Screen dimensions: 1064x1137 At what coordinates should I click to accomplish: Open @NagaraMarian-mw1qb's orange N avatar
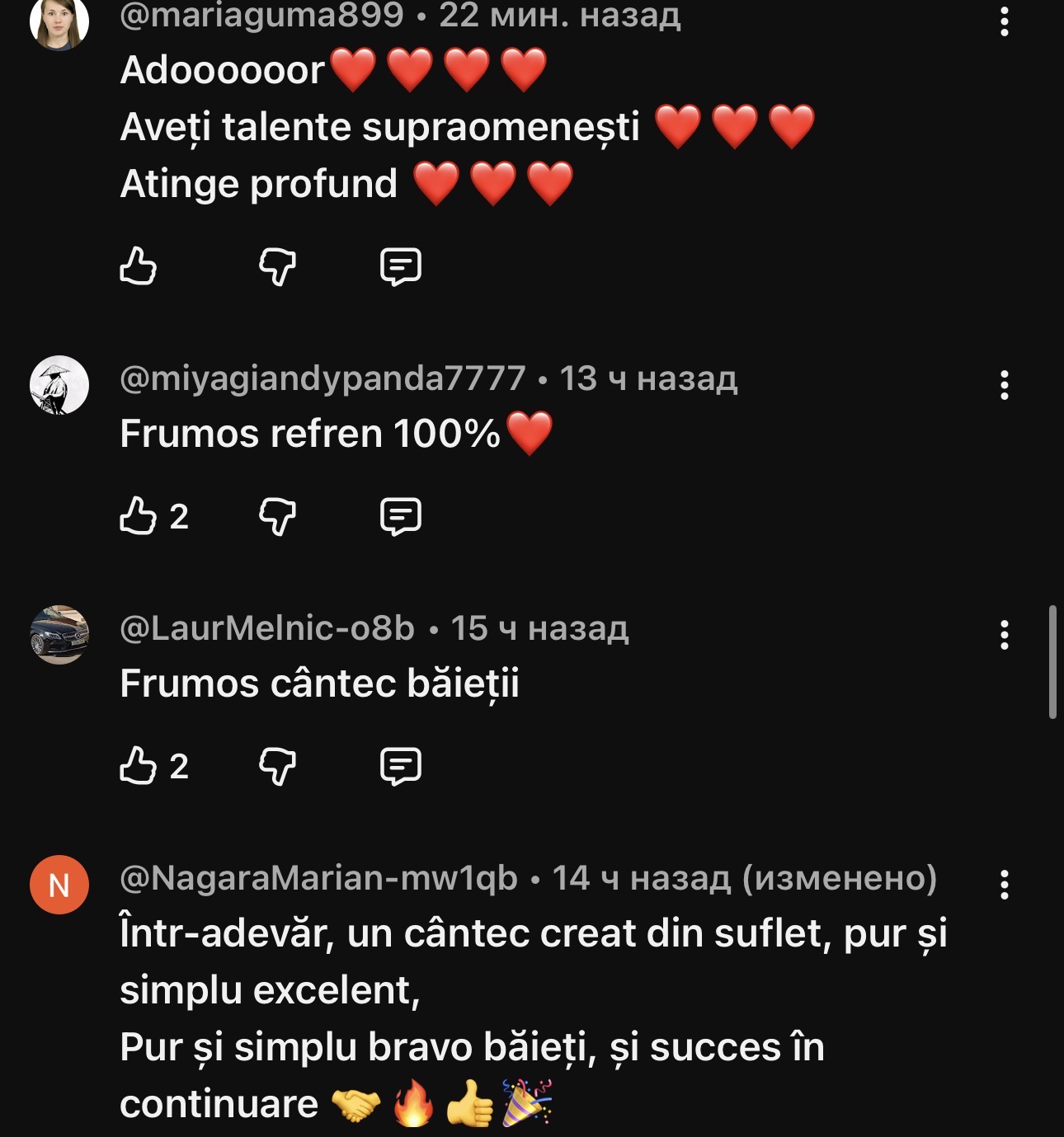click(59, 885)
